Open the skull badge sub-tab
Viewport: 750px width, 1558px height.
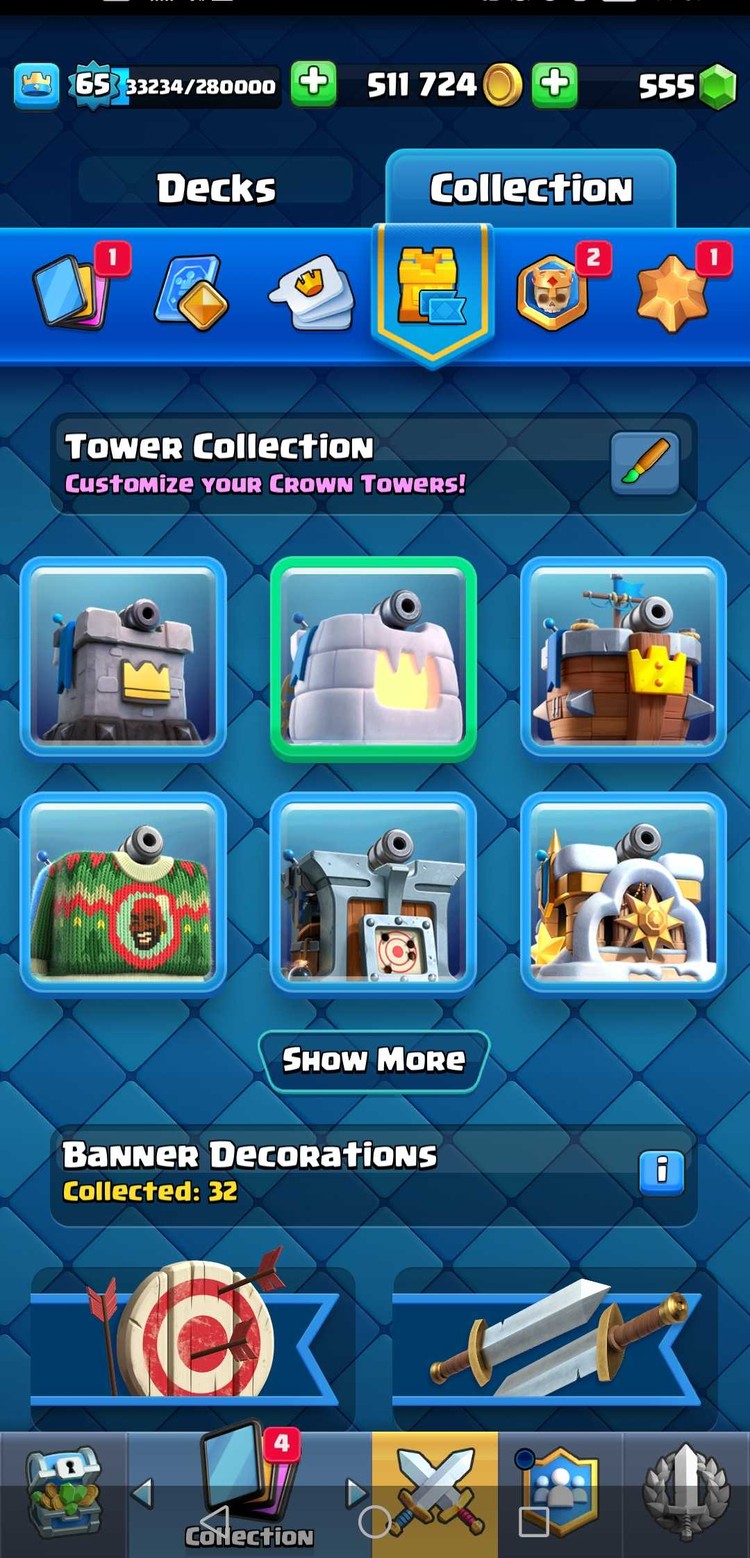[x=552, y=292]
